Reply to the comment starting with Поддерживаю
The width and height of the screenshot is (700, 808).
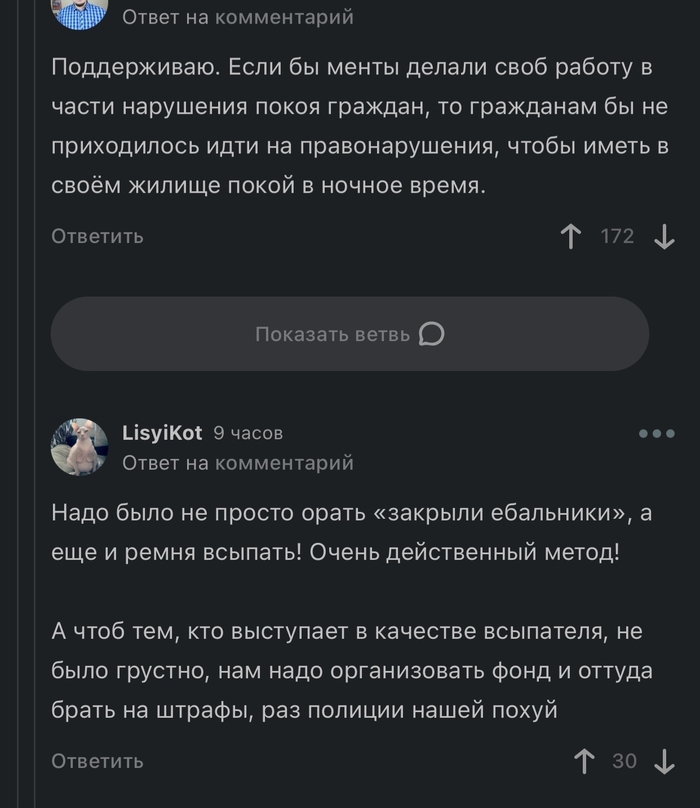click(97, 237)
